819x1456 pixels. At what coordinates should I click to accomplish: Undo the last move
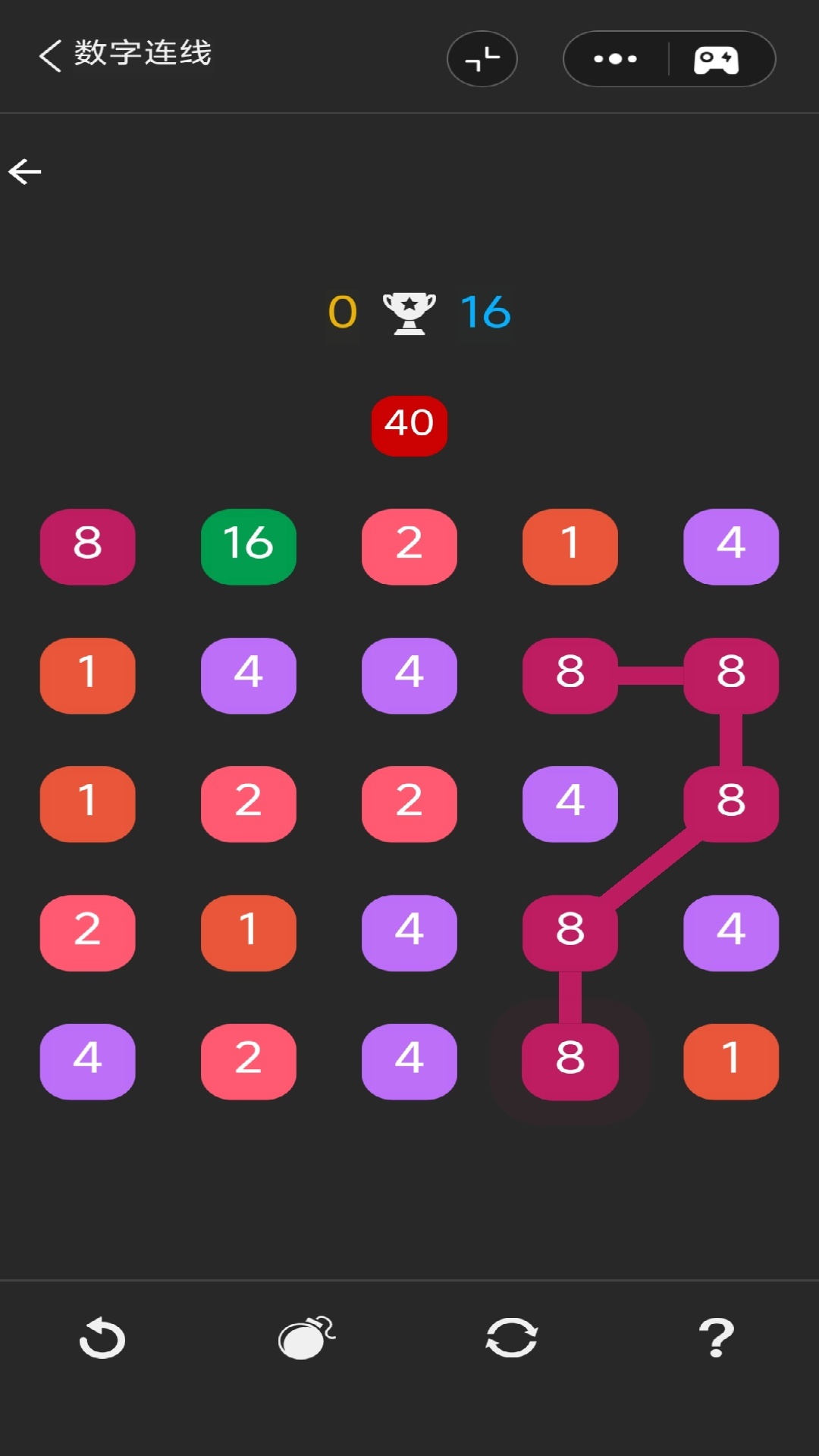pyautogui.click(x=102, y=1338)
